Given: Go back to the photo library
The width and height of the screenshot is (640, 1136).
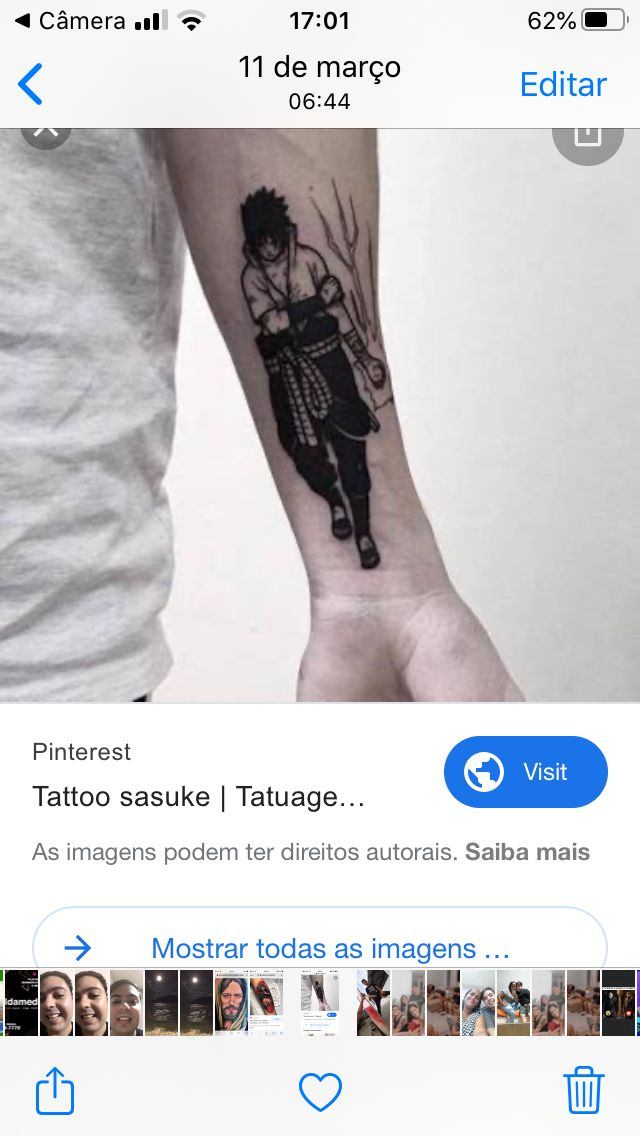Looking at the screenshot, I should 31,84.
